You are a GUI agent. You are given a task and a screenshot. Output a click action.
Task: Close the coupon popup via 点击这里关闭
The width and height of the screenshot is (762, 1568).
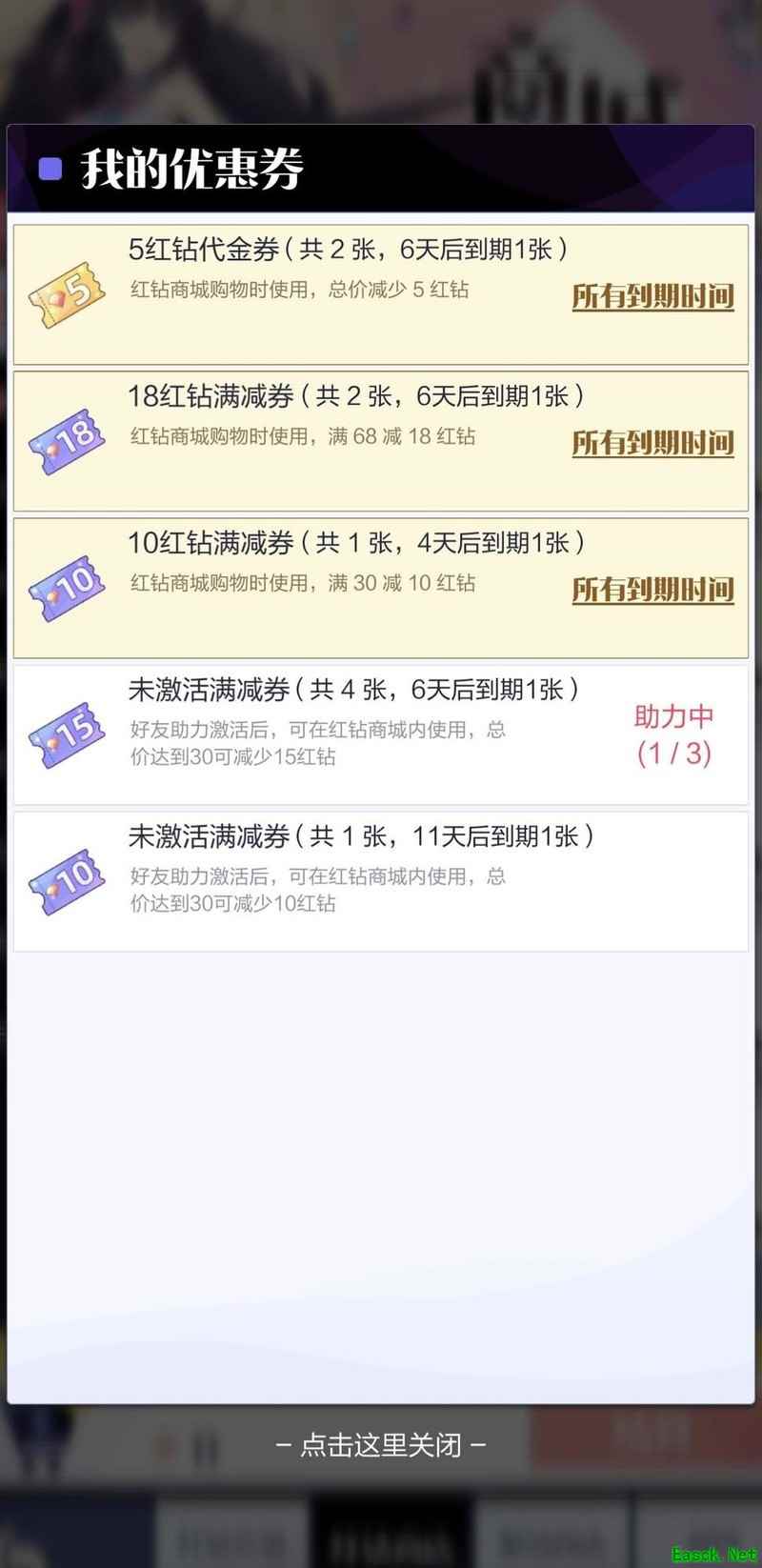[381, 1445]
